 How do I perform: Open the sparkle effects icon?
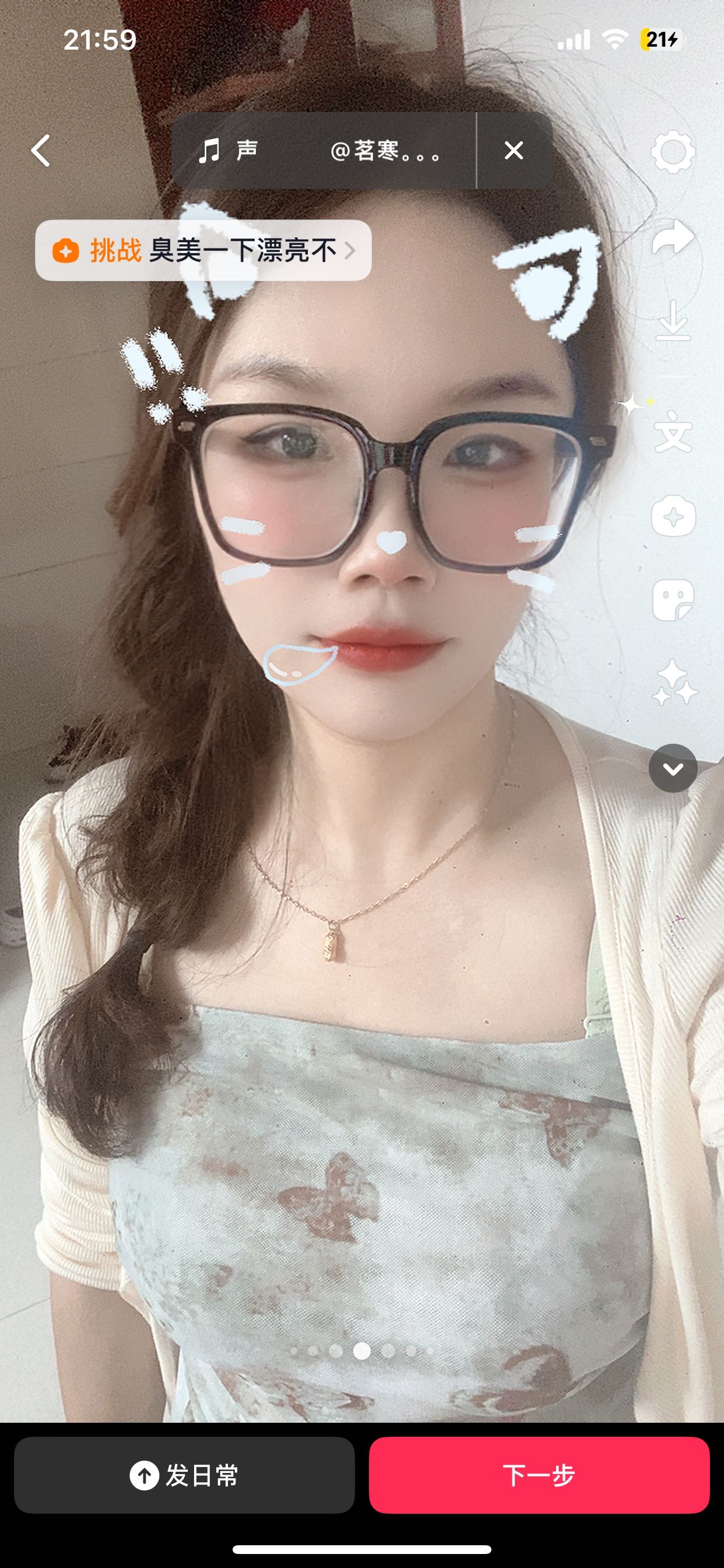tap(674, 683)
